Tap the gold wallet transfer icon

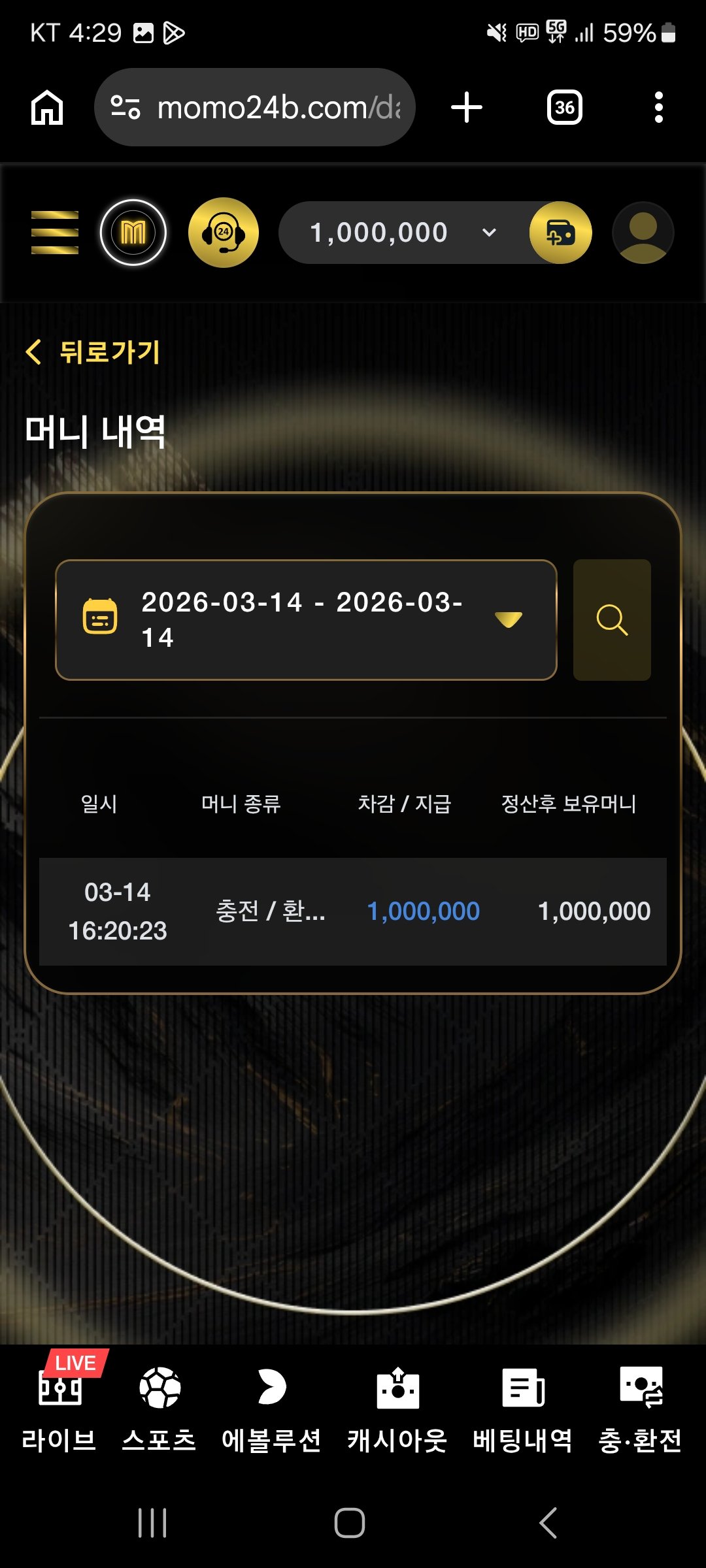[x=560, y=233]
